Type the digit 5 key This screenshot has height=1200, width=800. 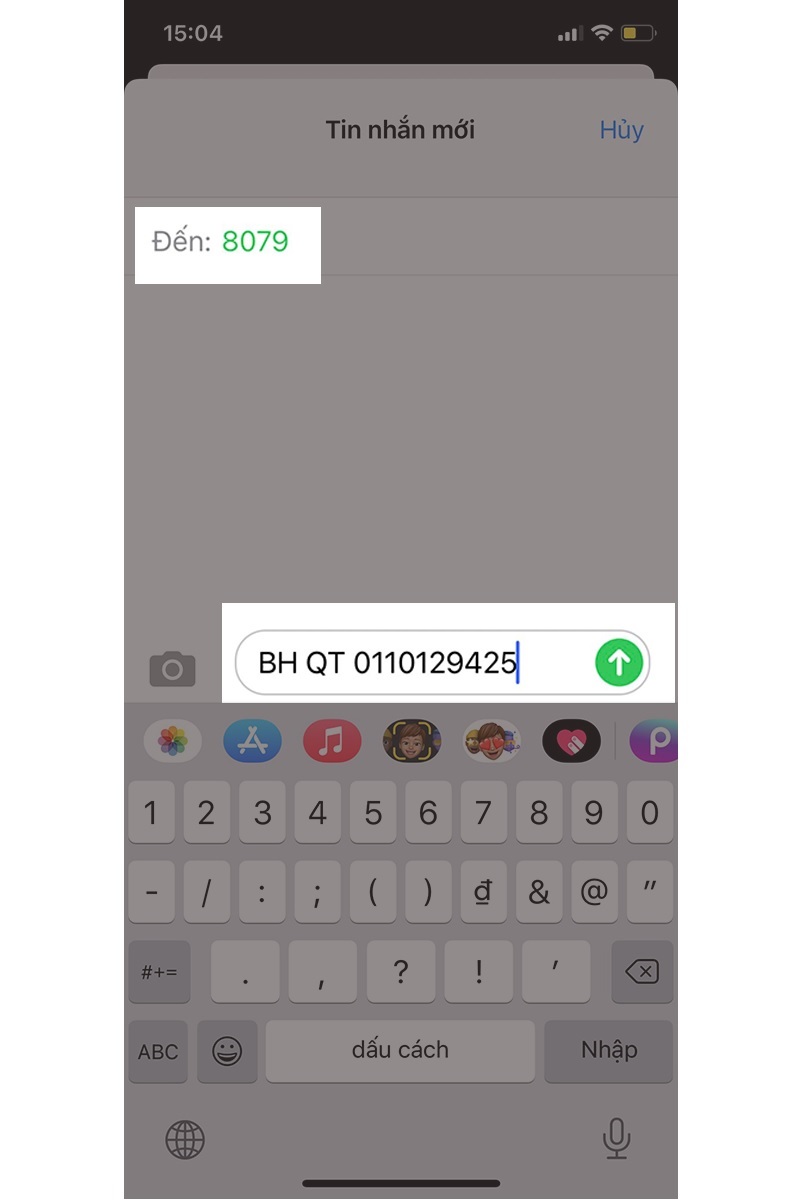click(373, 813)
